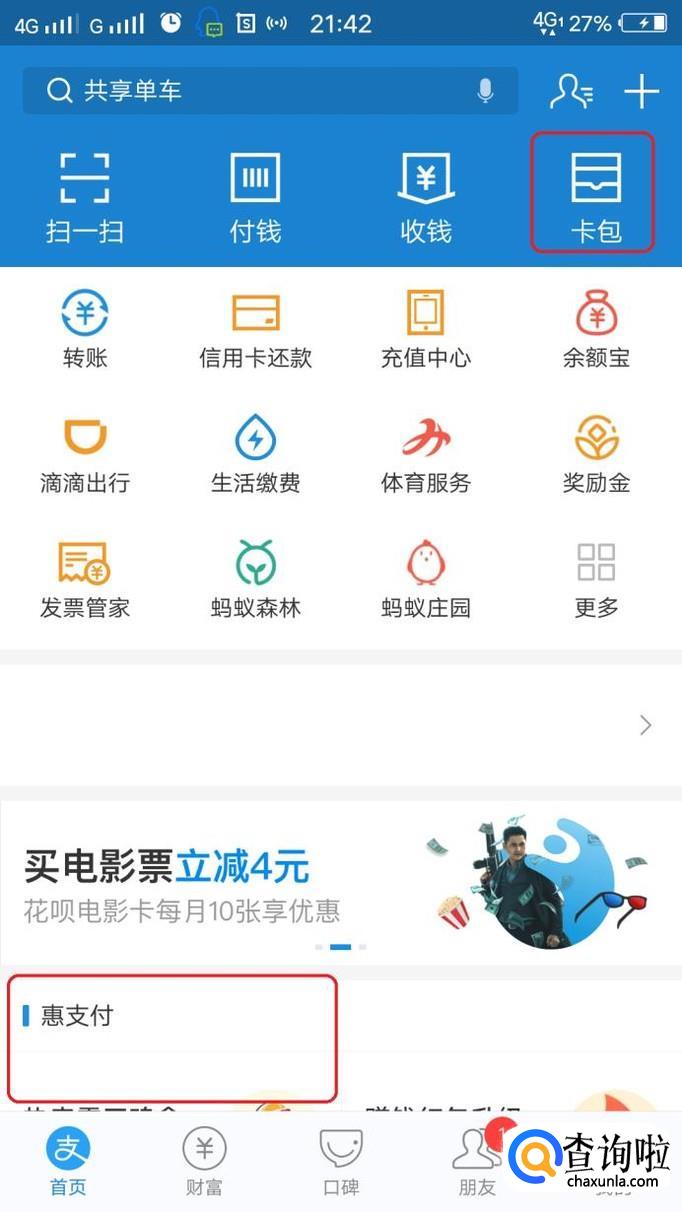This screenshot has width=682, height=1212.
Task: Open 生活缴费
Action: pyautogui.click(x=255, y=455)
